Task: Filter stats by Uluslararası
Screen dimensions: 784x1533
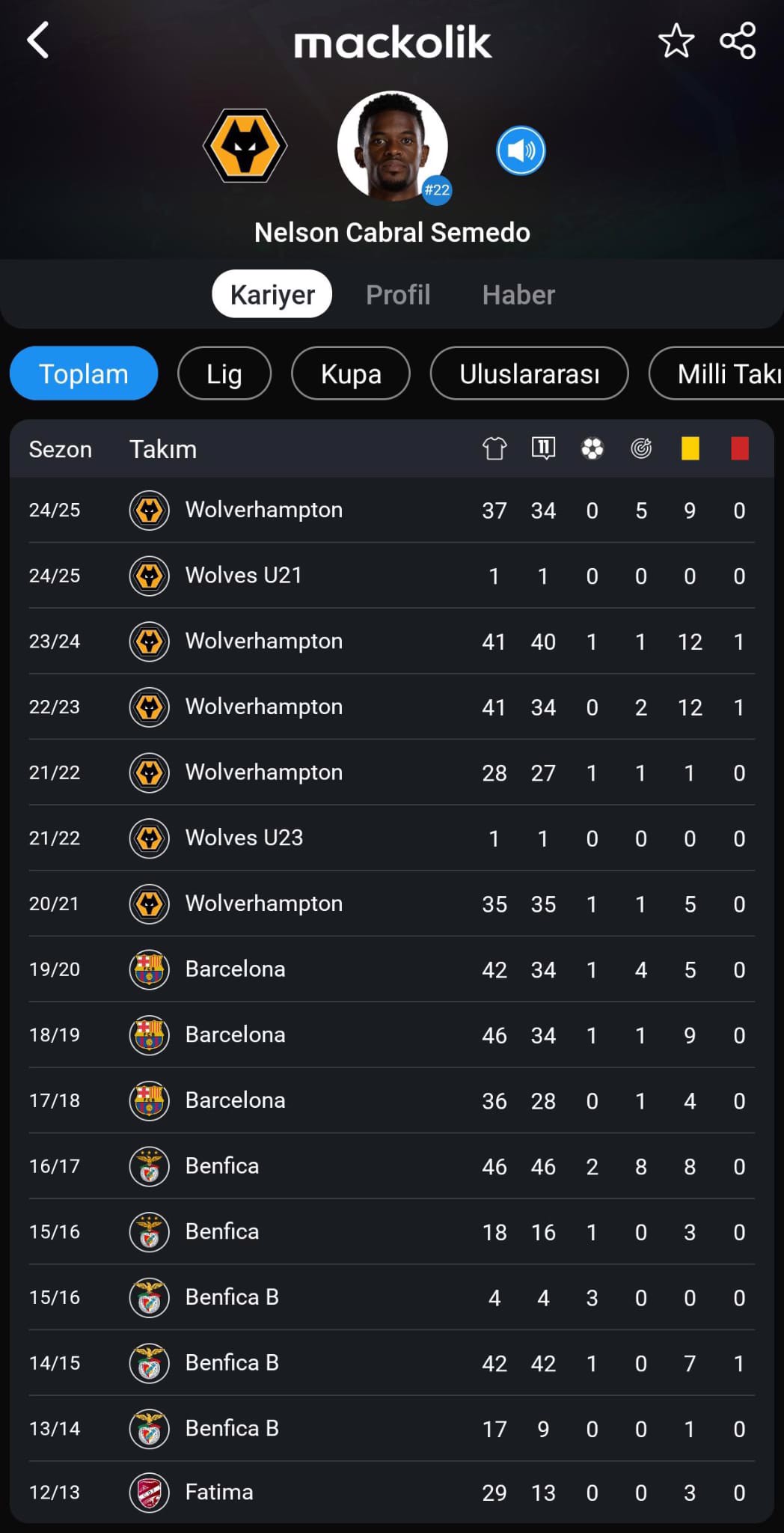Action: pyautogui.click(x=530, y=374)
